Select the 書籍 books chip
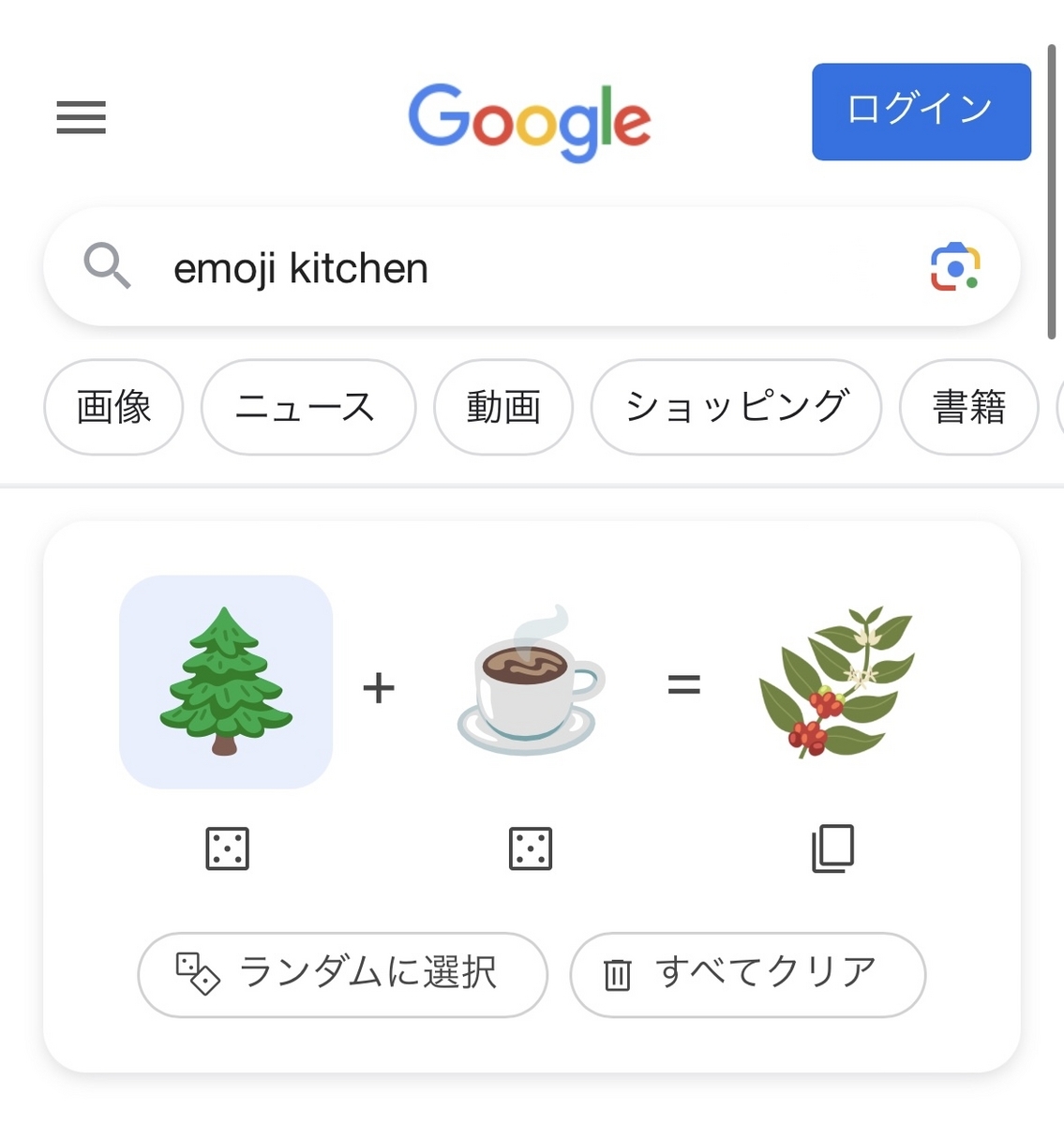1064x1125 pixels. tap(968, 407)
